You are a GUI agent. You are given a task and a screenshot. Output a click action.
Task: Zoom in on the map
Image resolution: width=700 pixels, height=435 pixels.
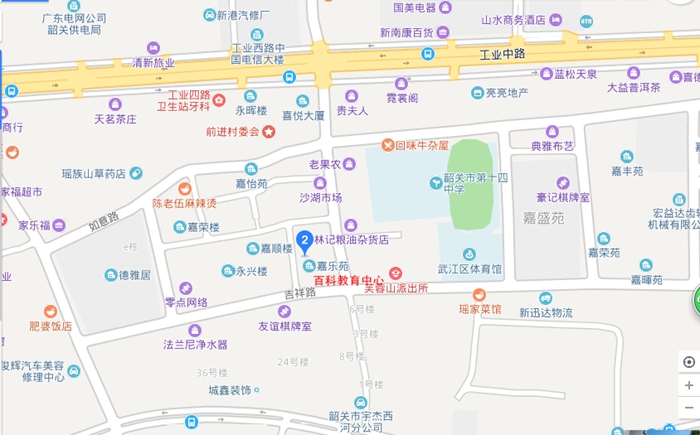(x=689, y=386)
